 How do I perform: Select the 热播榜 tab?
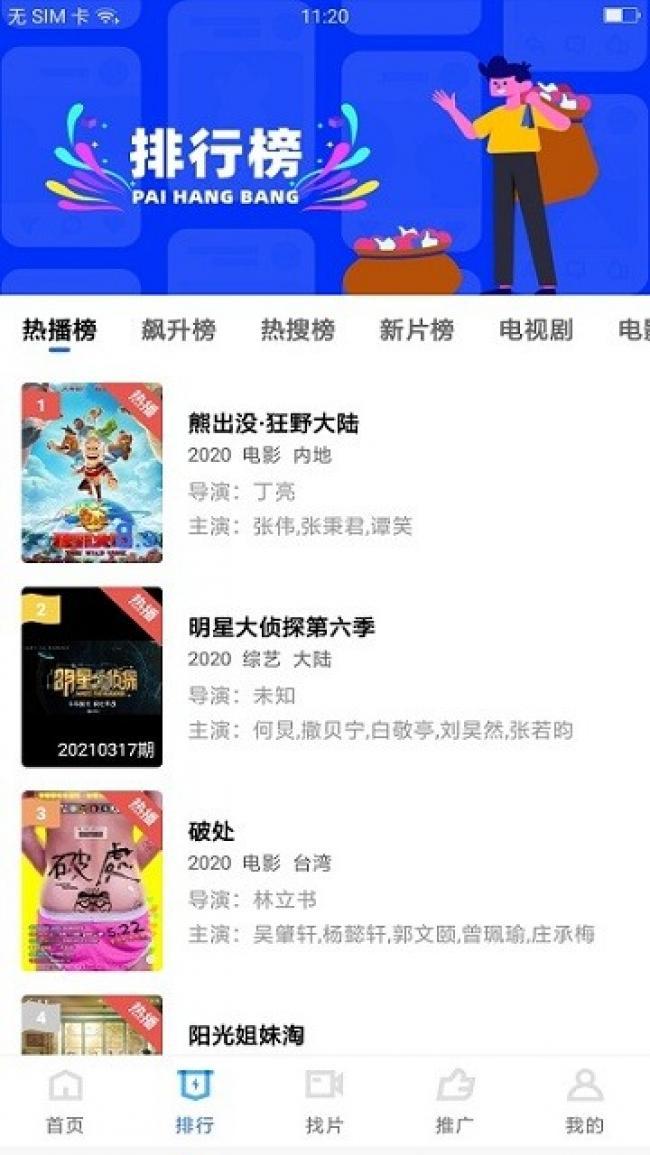(59, 330)
